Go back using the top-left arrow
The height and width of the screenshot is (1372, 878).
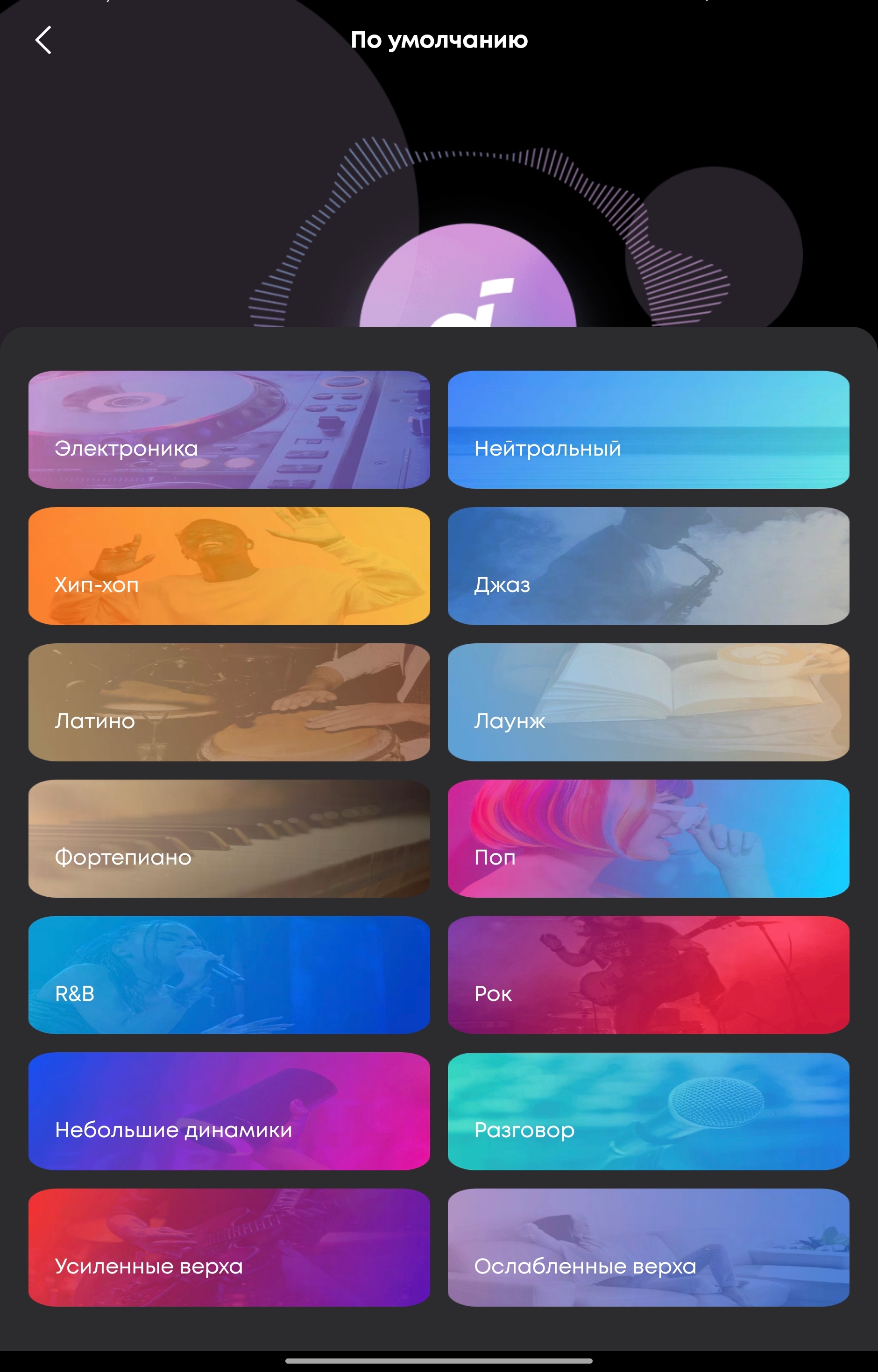(43, 40)
